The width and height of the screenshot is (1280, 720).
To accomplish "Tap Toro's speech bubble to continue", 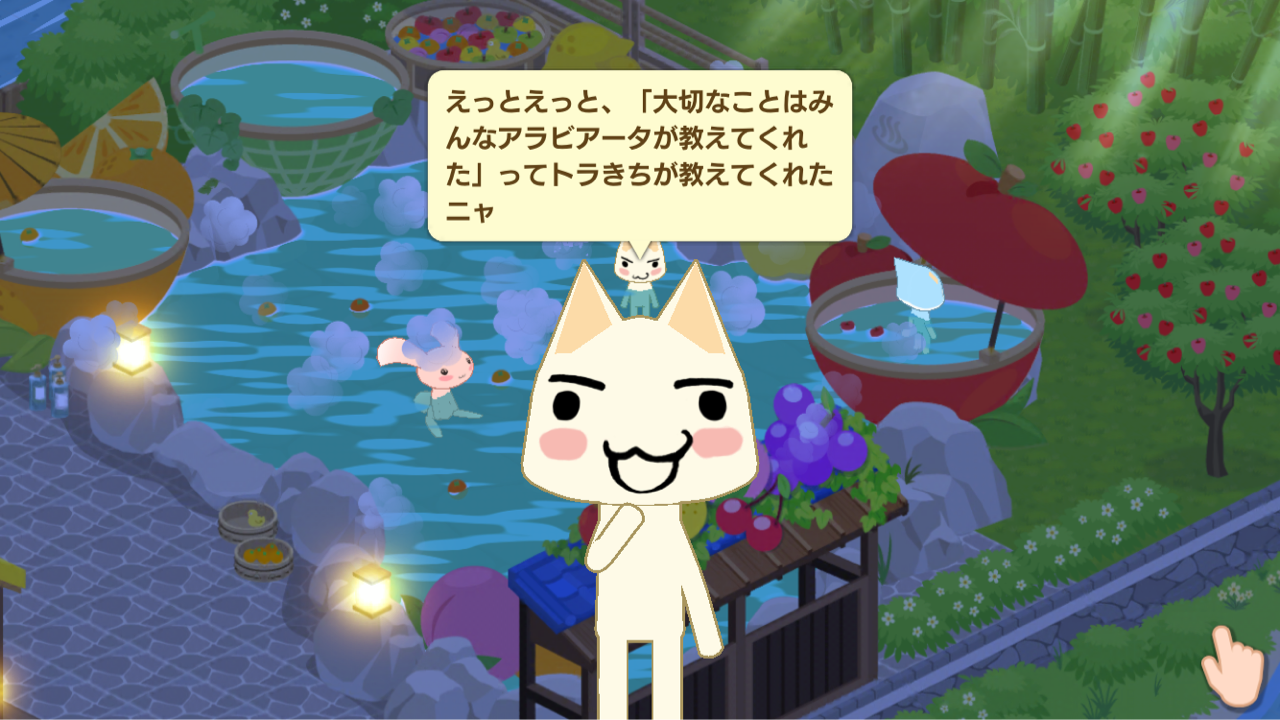I will (639, 156).
